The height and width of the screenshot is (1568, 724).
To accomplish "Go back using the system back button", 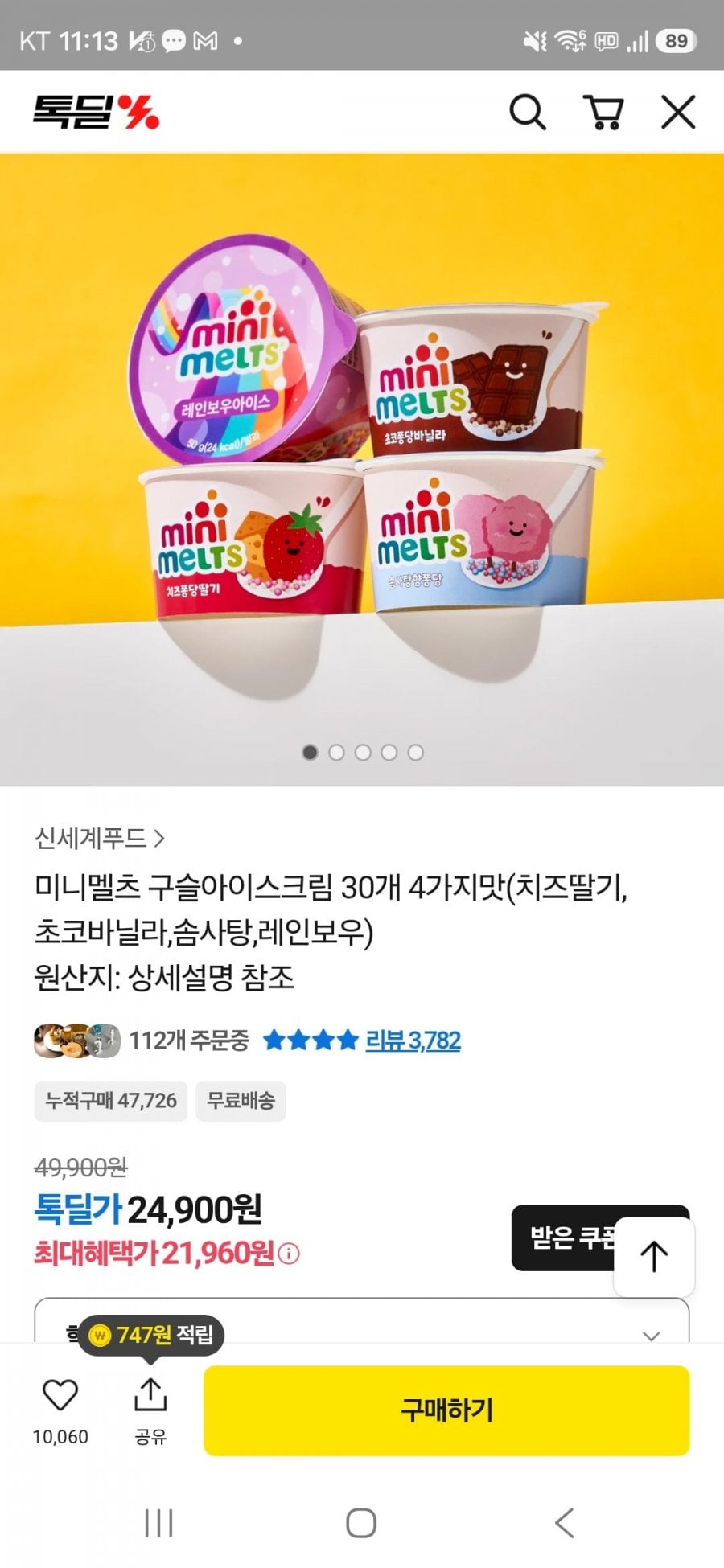I will pyautogui.click(x=565, y=1523).
